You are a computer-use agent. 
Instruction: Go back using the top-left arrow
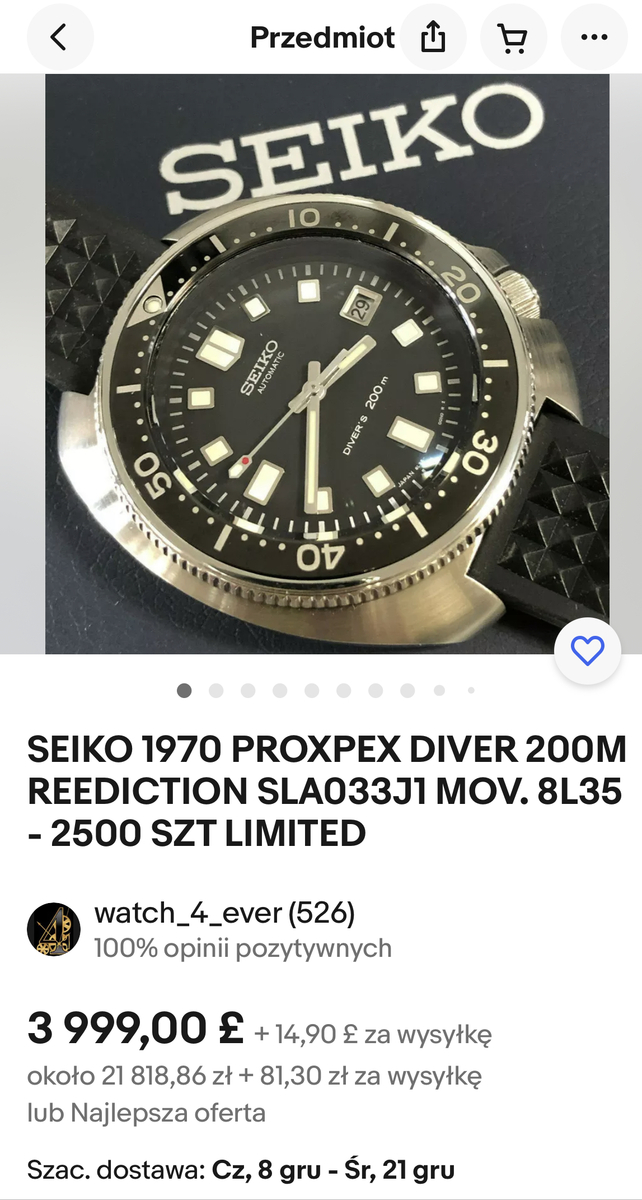pos(59,38)
